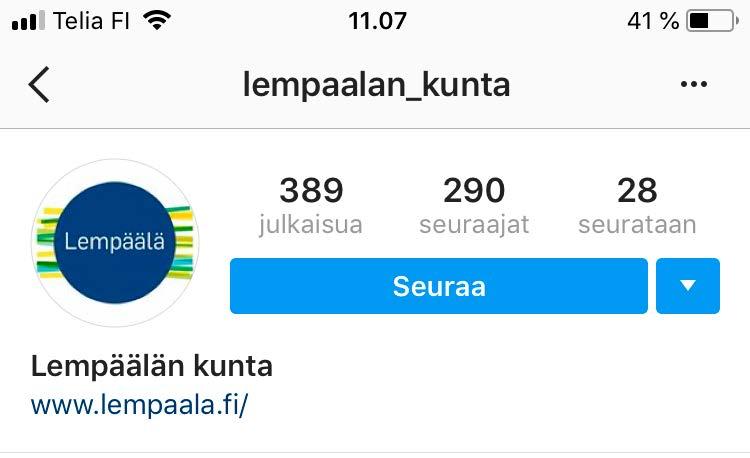Viewport: 750px width, 458px height.
Task: Open the Lempäälä profile picture
Action: coord(115,242)
